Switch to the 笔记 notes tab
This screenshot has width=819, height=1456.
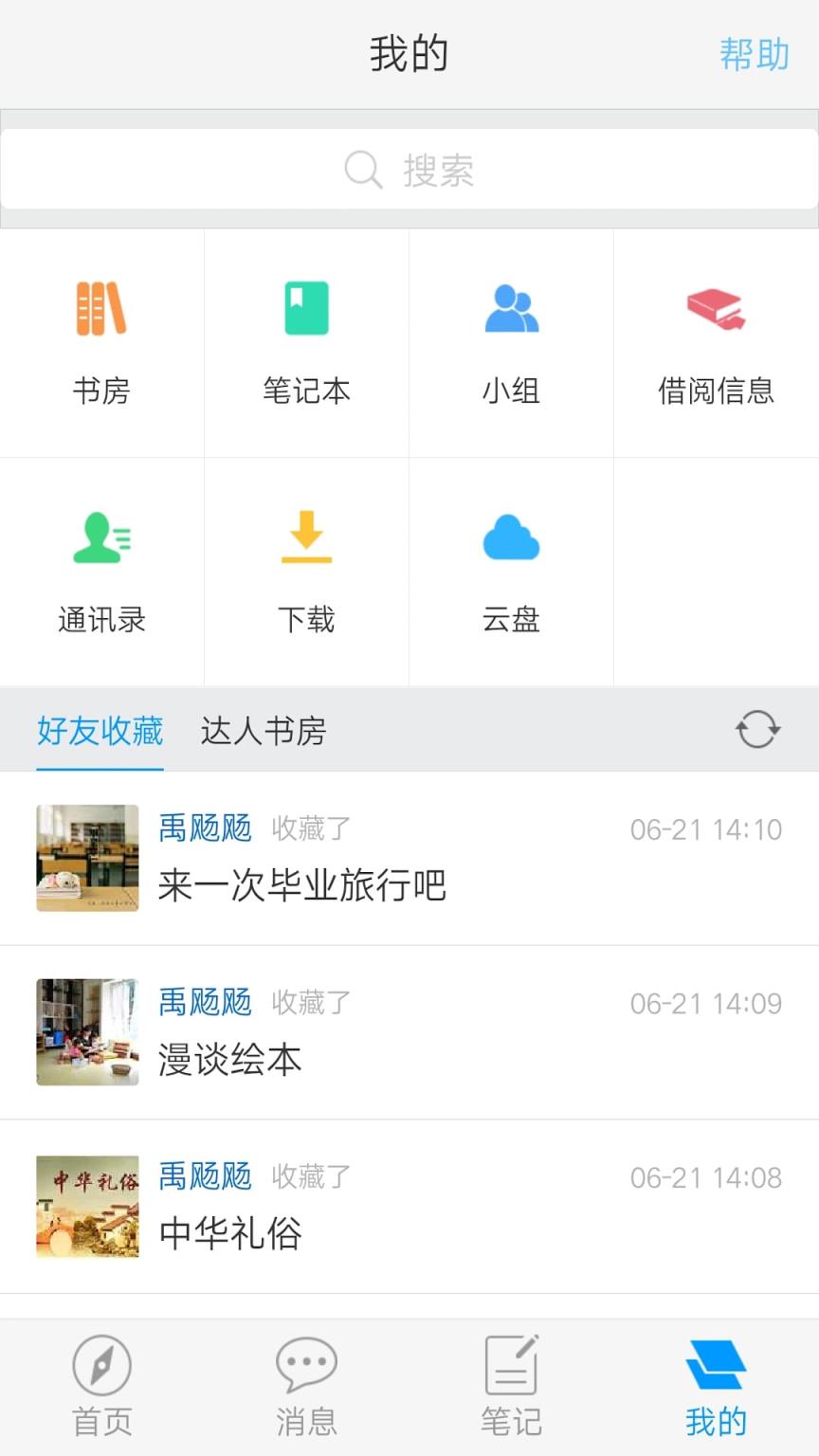coord(511,1385)
